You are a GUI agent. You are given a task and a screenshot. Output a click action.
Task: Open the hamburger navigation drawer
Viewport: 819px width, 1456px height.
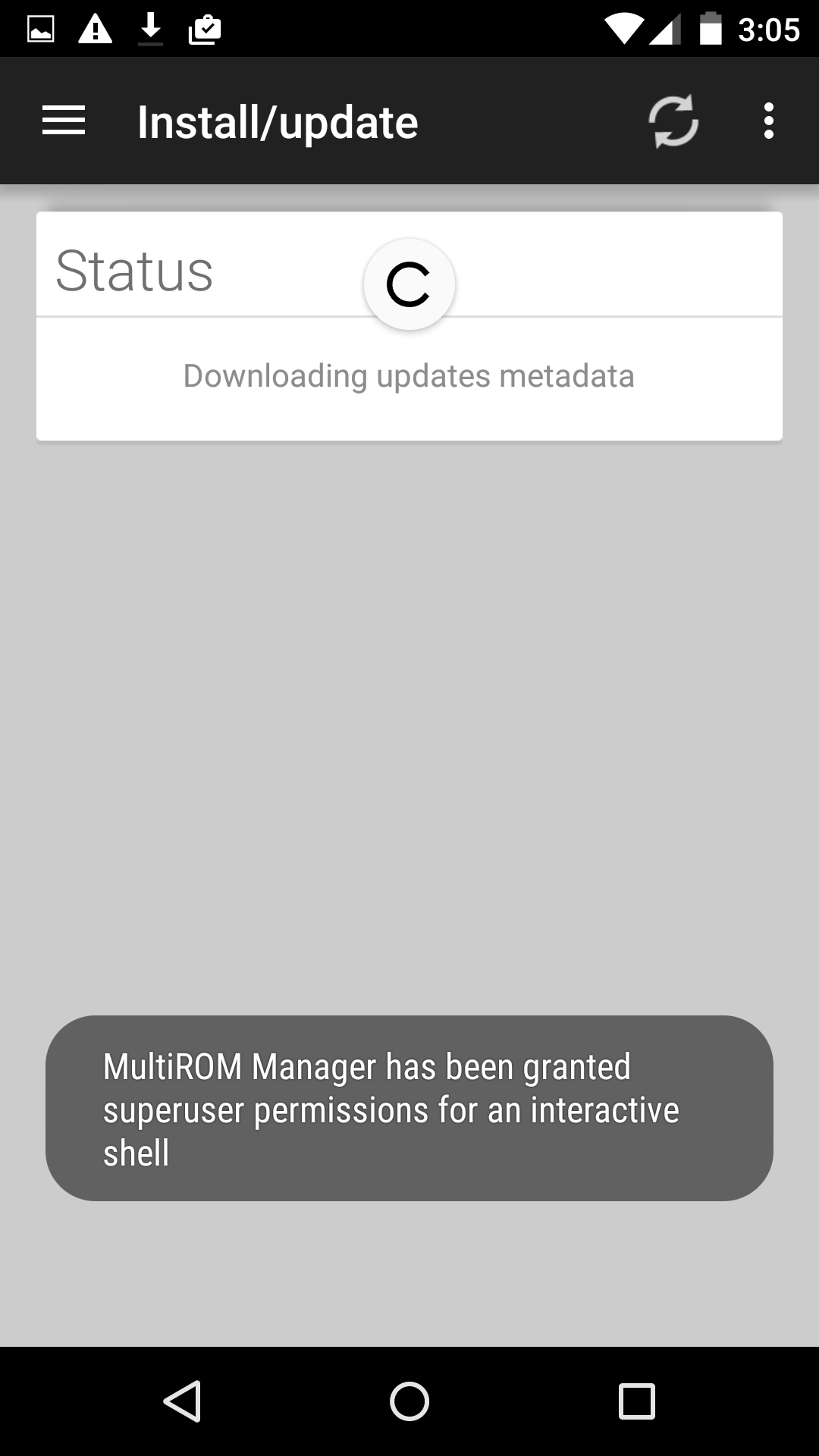click(64, 121)
